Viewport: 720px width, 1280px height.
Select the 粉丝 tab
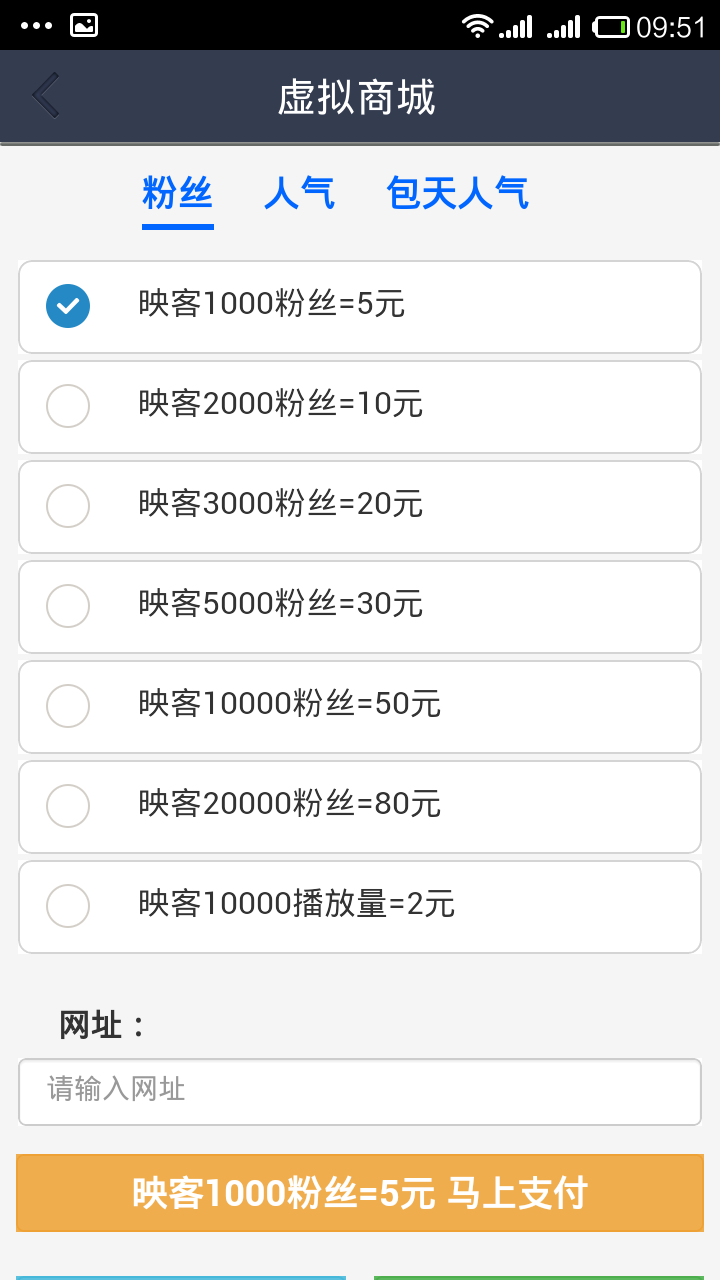coord(178,193)
